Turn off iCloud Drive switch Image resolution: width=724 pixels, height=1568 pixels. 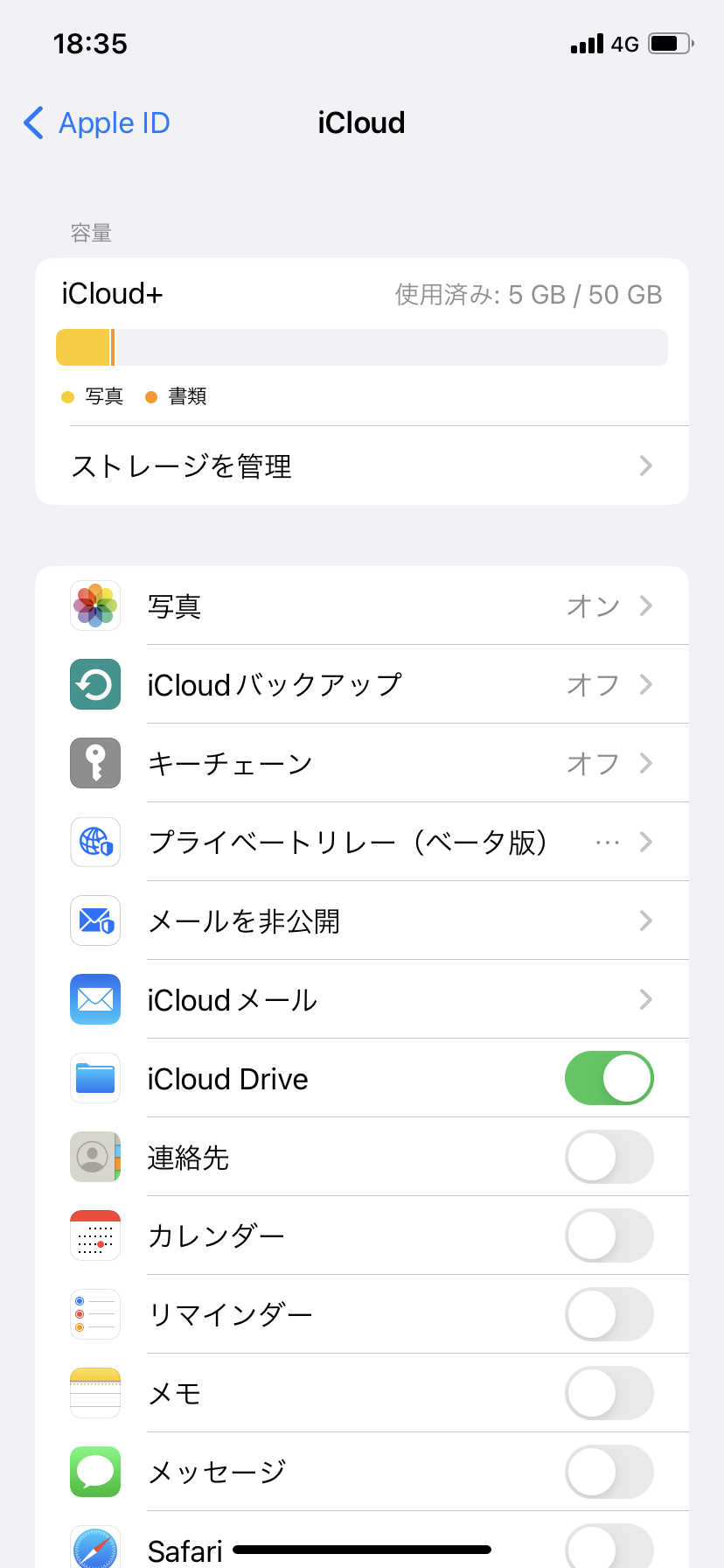pyautogui.click(x=609, y=1078)
